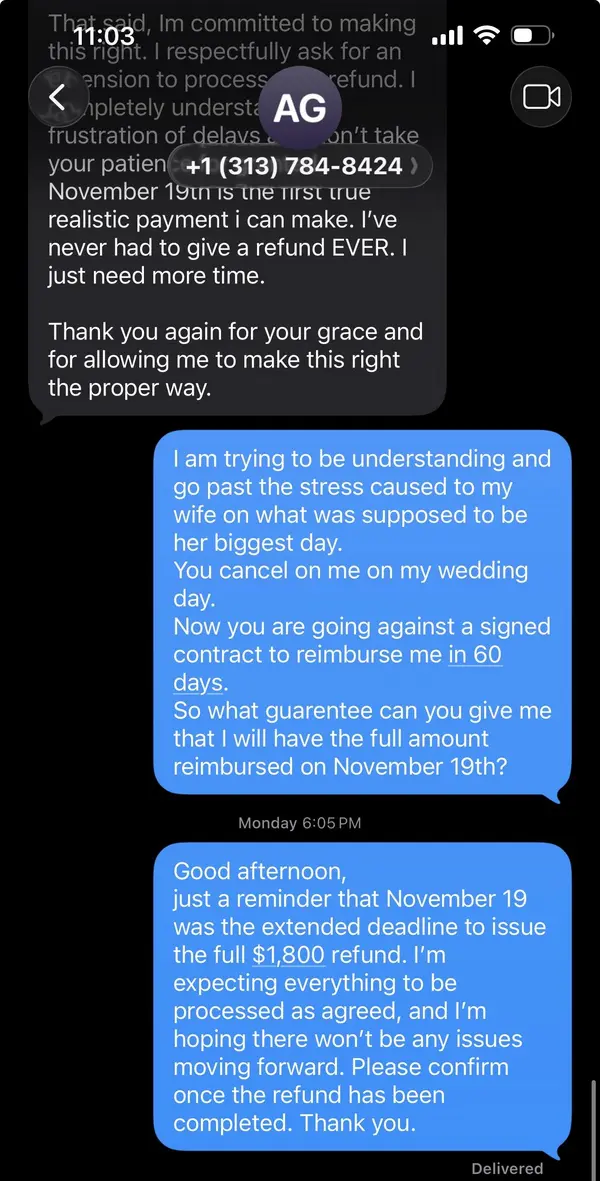Open contact details for +1 (313) 784-8424
Viewport: 600px width, 1181px height.
point(299,166)
